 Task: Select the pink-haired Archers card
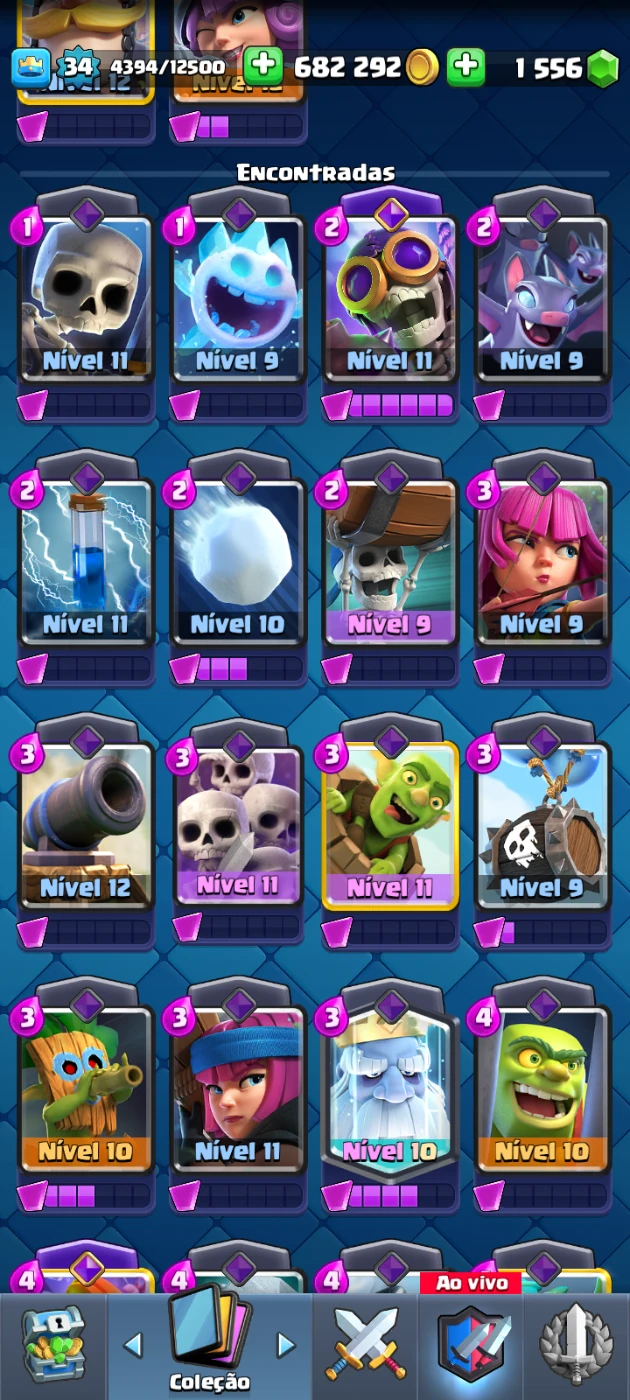[x=542, y=563]
